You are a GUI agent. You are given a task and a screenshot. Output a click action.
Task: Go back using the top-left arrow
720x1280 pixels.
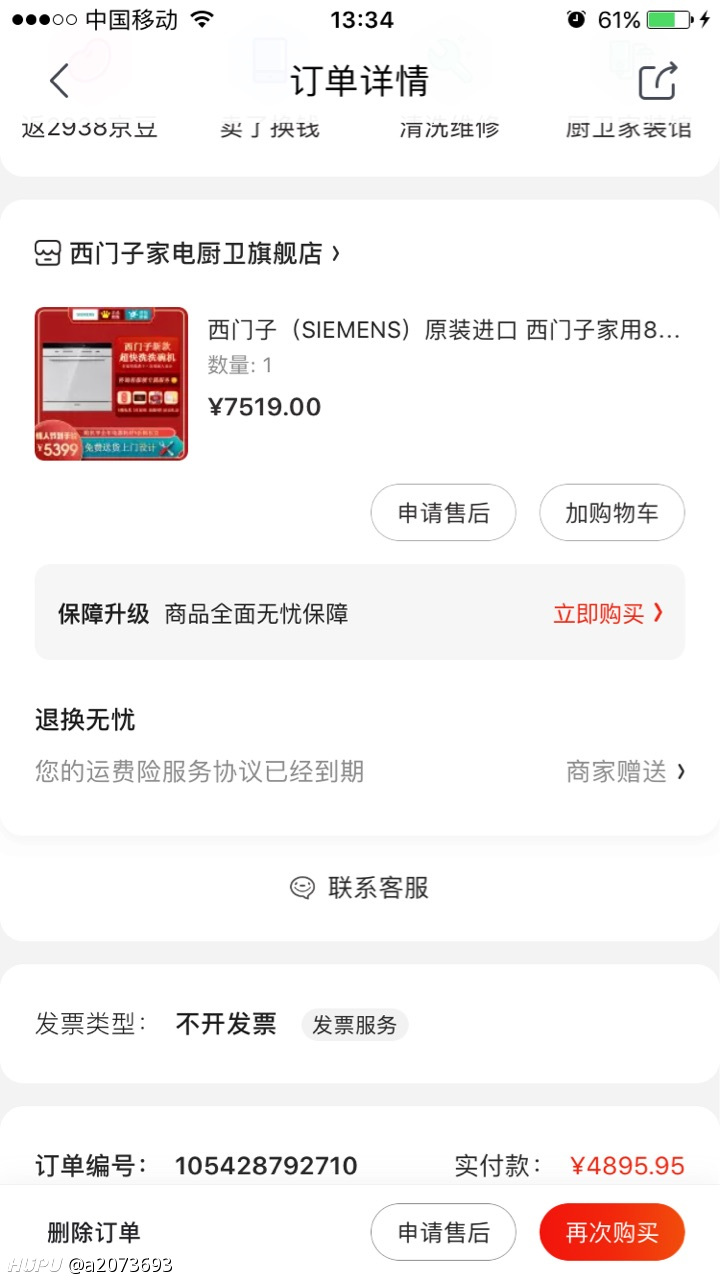click(x=60, y=81)
